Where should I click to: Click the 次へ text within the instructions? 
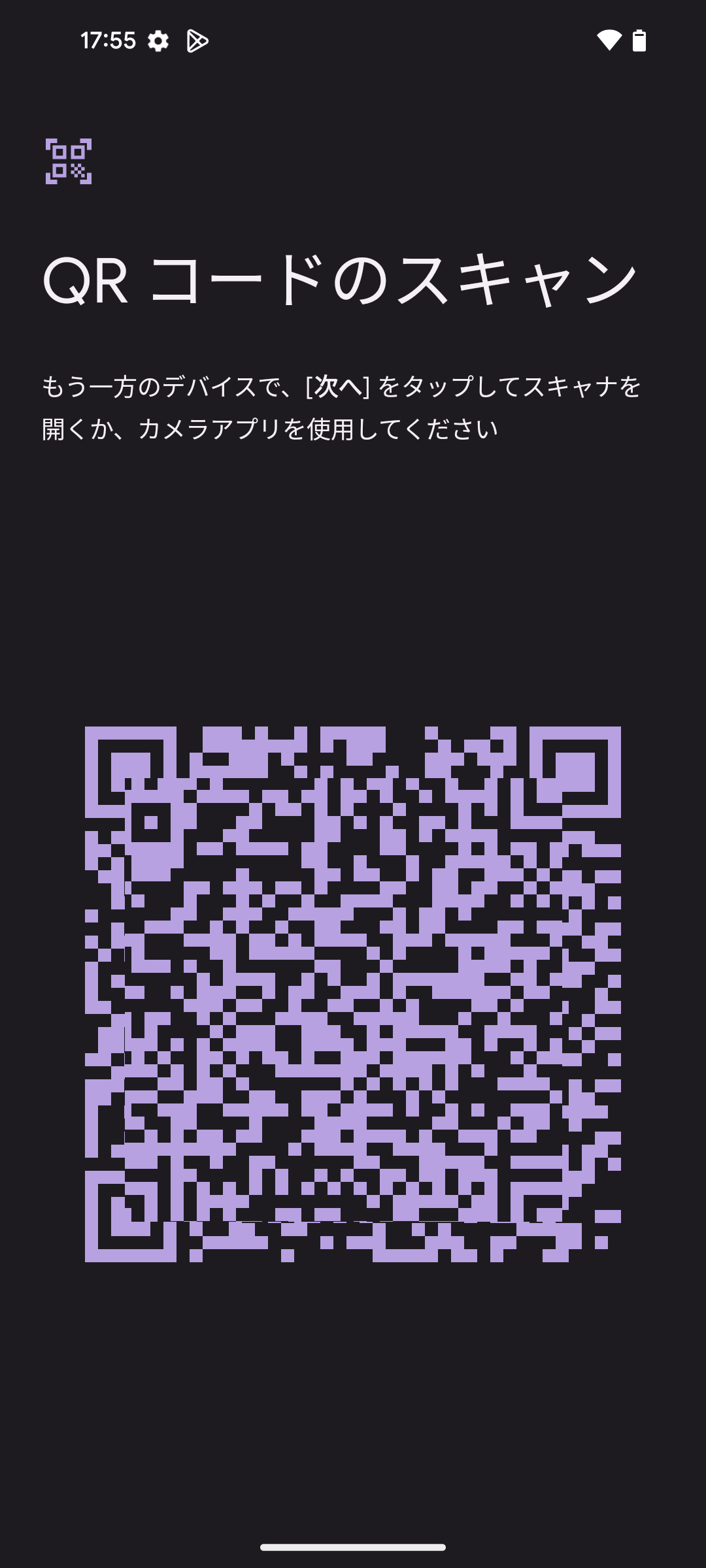point(337,385)
